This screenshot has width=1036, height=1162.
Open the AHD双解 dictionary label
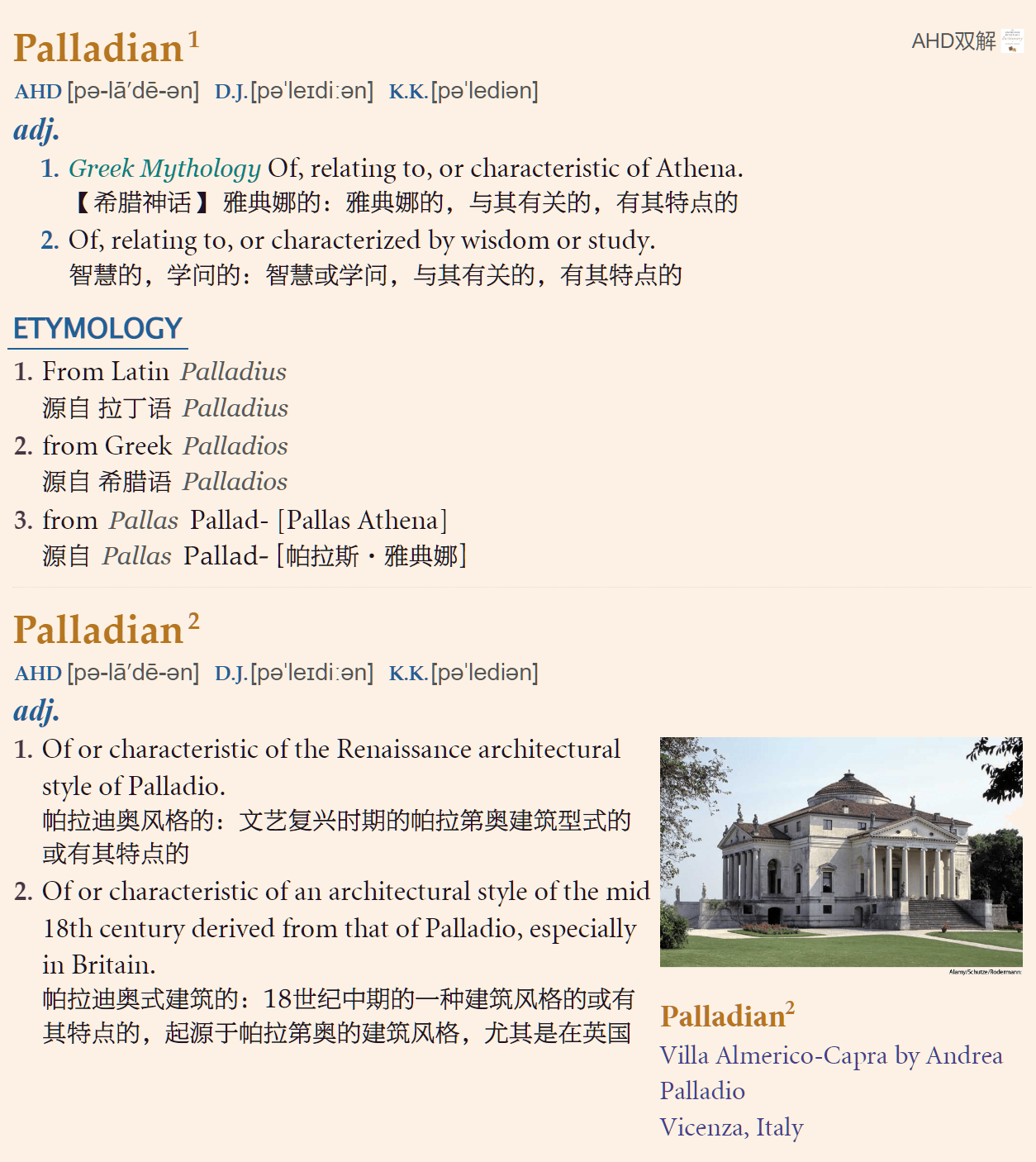pyautogui.click(x=953, y=41)
